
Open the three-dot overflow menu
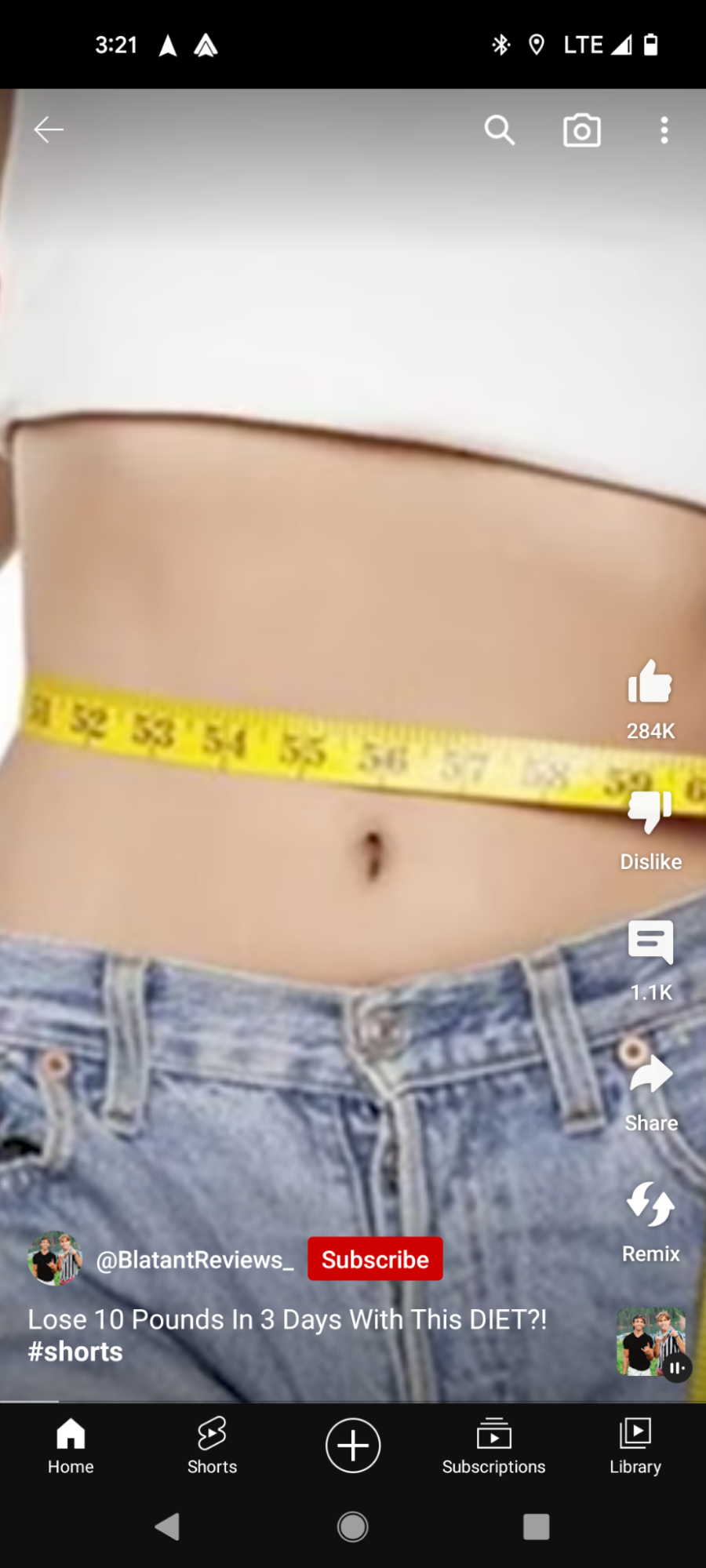[x=664, y=130]
